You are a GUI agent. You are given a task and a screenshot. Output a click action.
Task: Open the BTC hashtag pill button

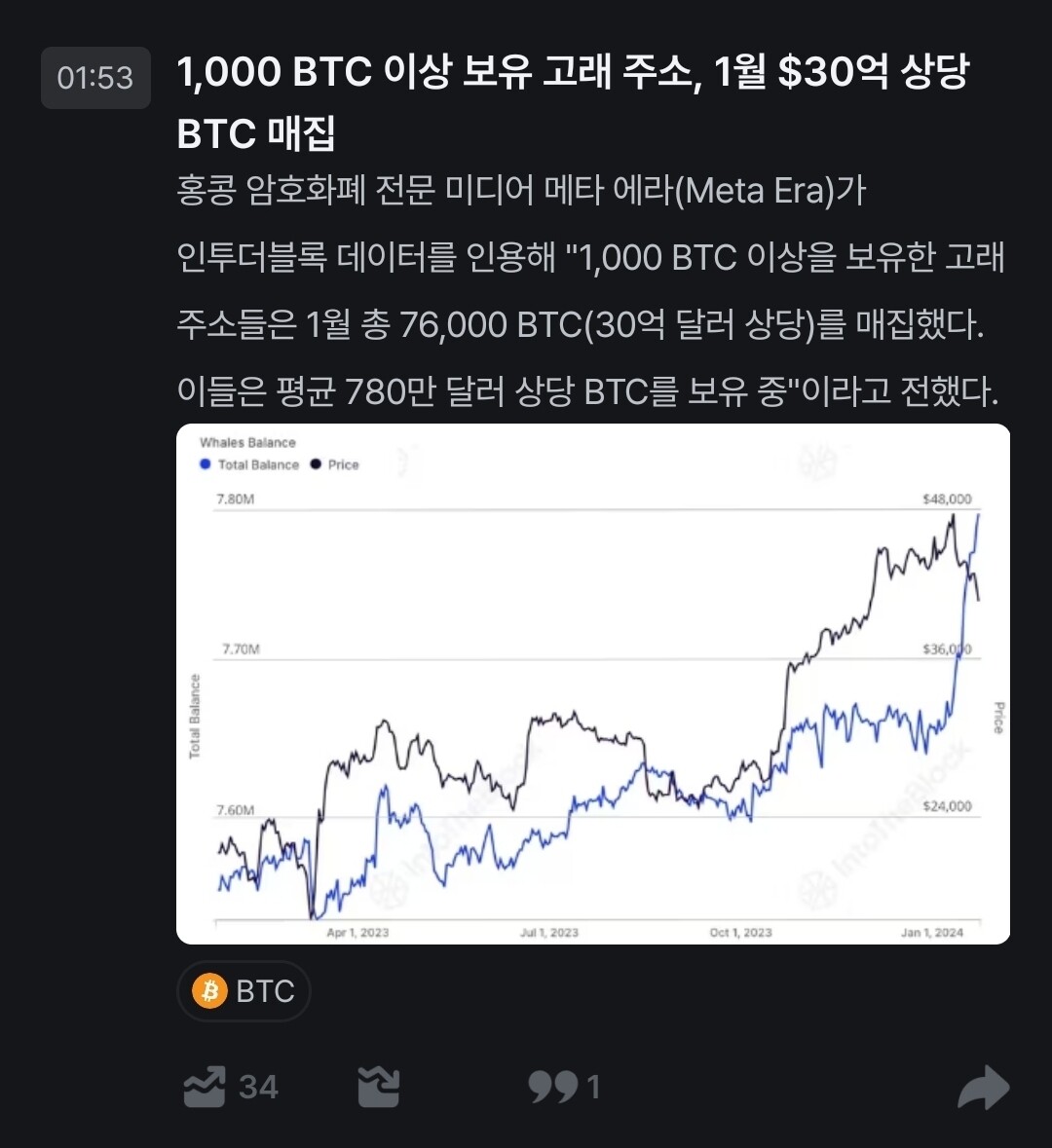[244, 991]
